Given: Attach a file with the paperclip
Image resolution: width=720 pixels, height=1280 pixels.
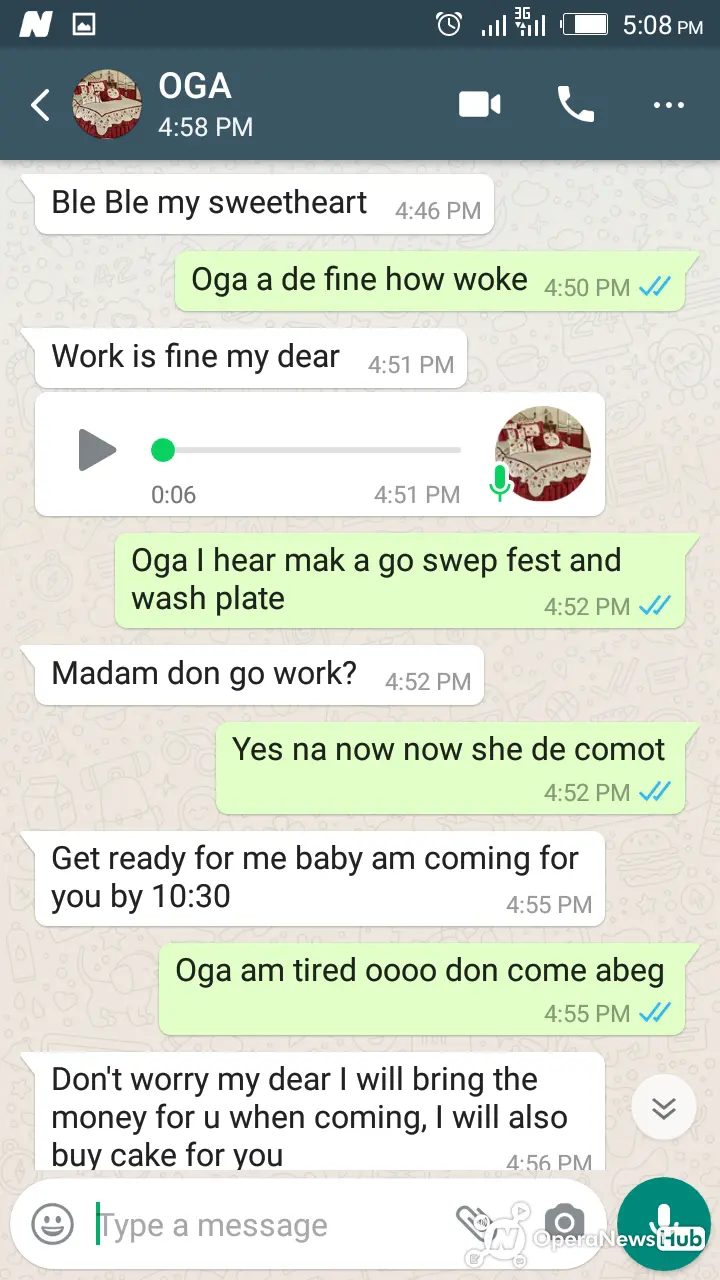Looking at the screenshot, I should (476, 1223).
